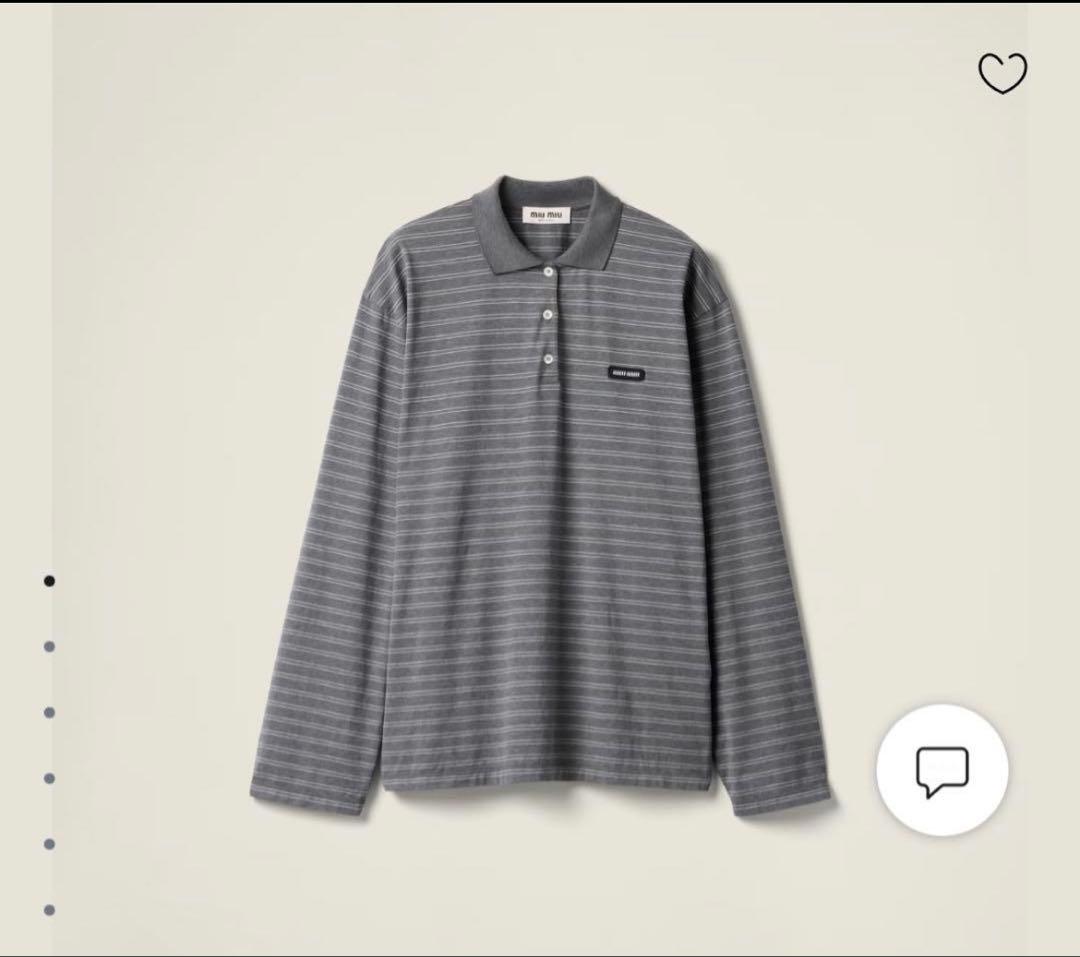Jump to the last image indicator dot

click(x=49, y=910)
